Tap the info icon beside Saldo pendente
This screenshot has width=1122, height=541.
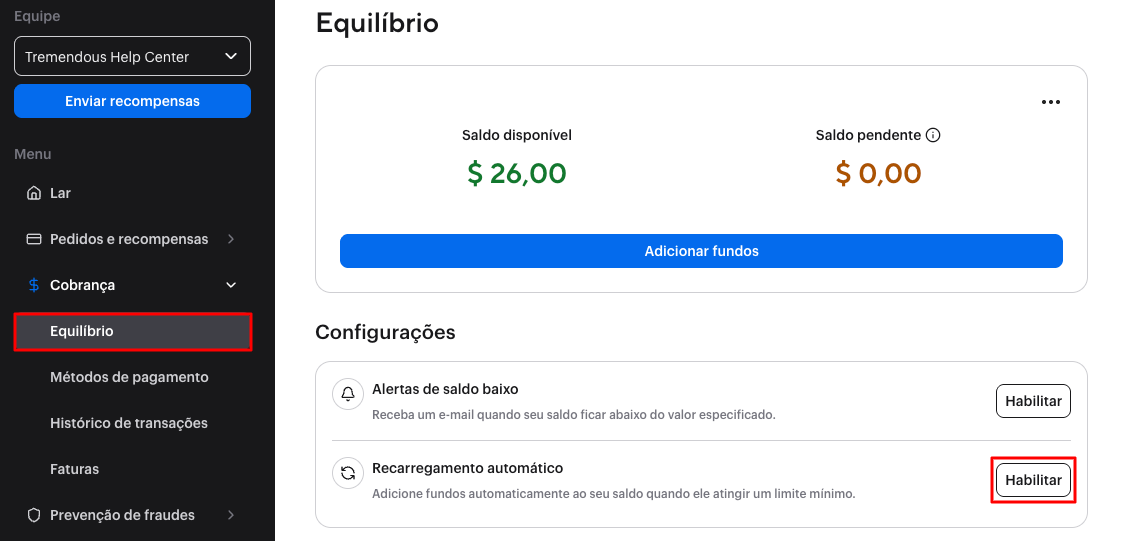[933, 135]
